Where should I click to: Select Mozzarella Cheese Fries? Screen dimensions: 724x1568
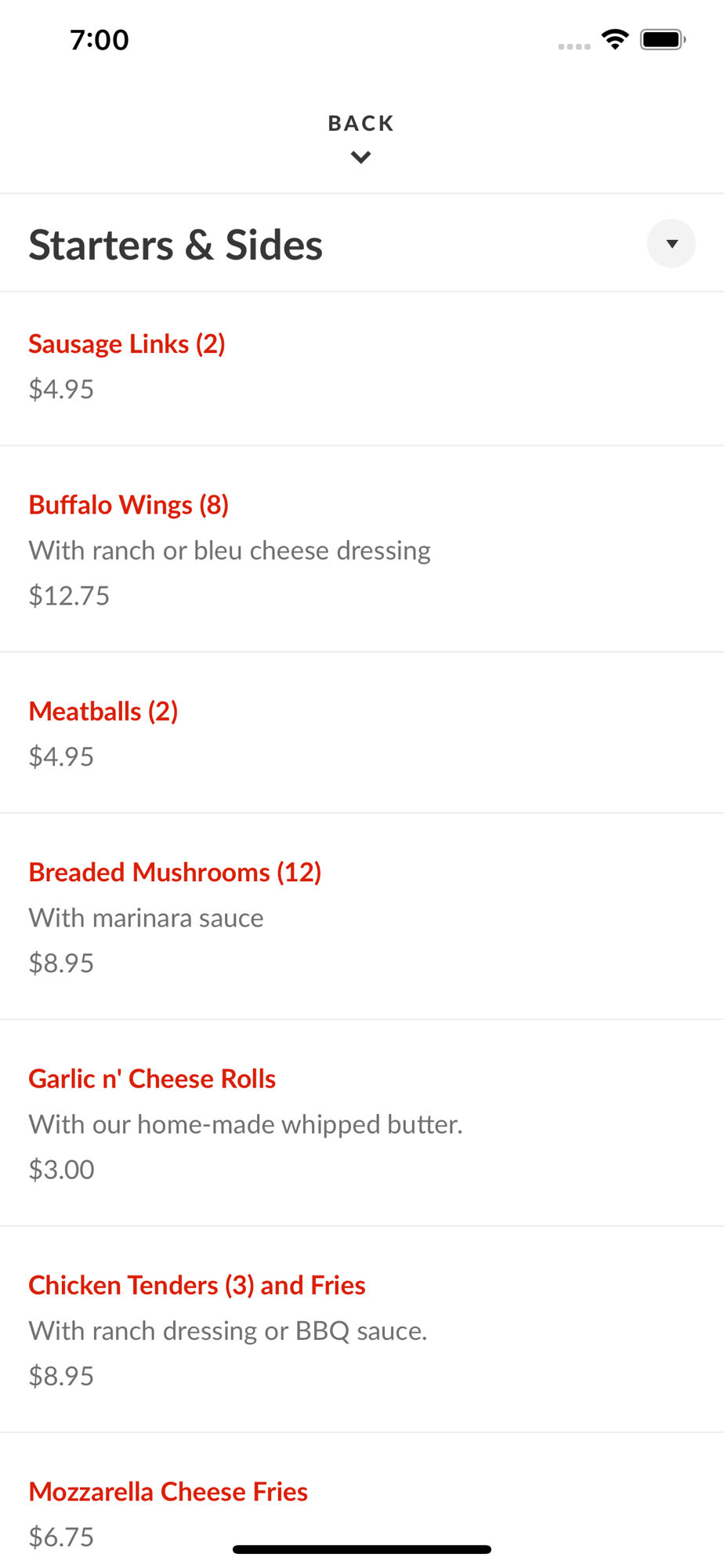(x=168, y=1491)
